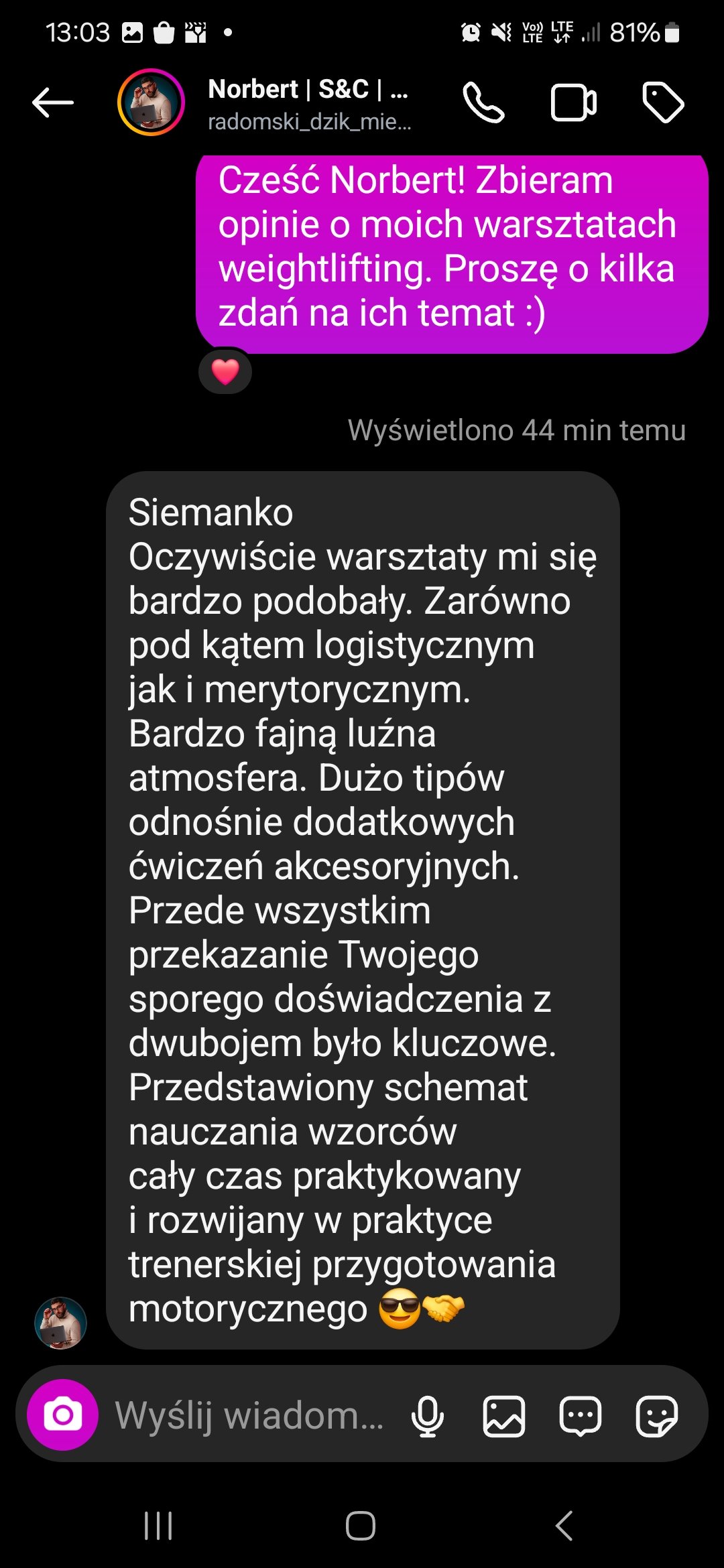Screen dimensions: 724x1568
Task: Open saved replies speech bubble icon
Action: 581,1416
